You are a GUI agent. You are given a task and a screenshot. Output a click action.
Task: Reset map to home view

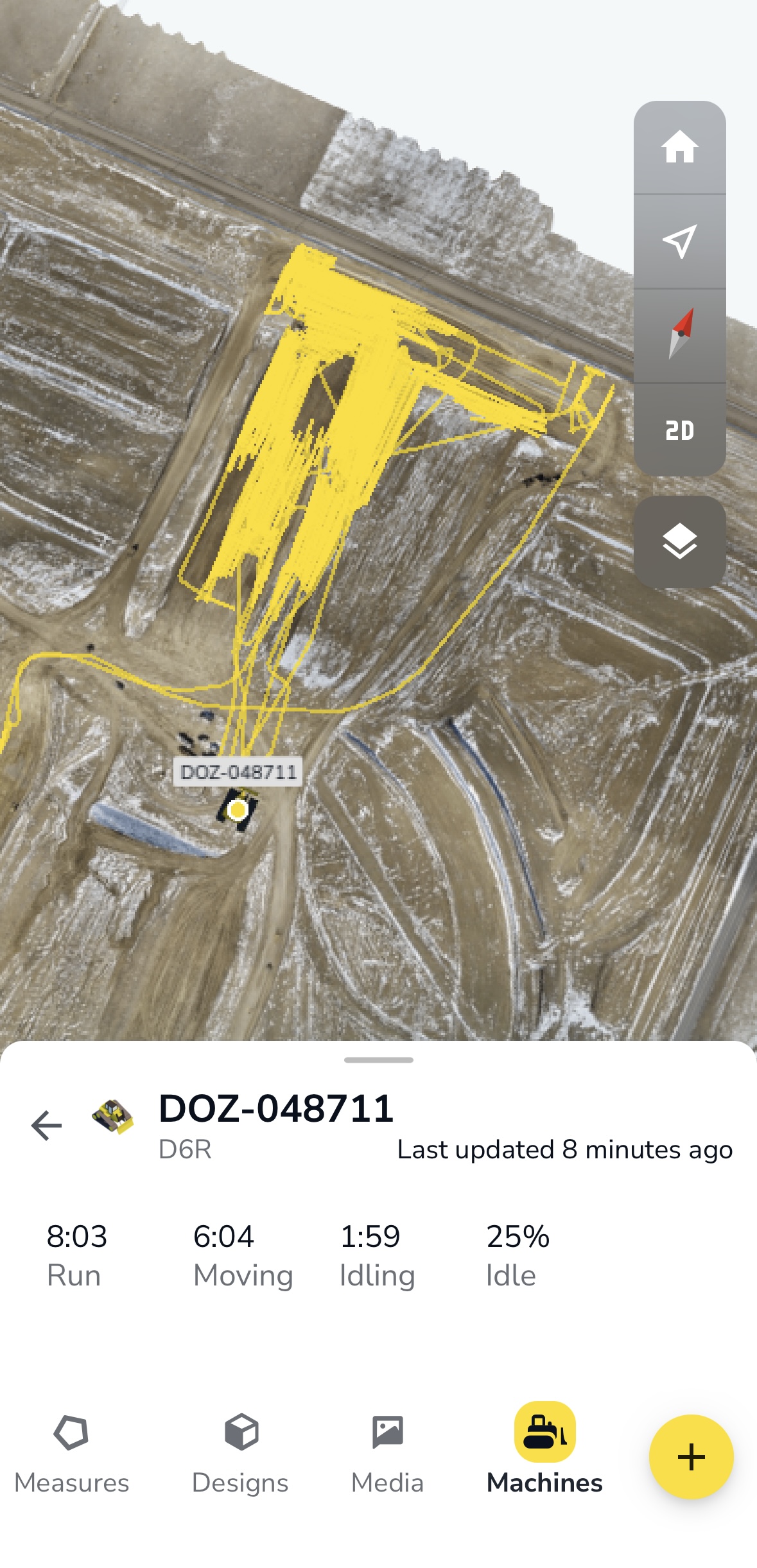point(679,147)
